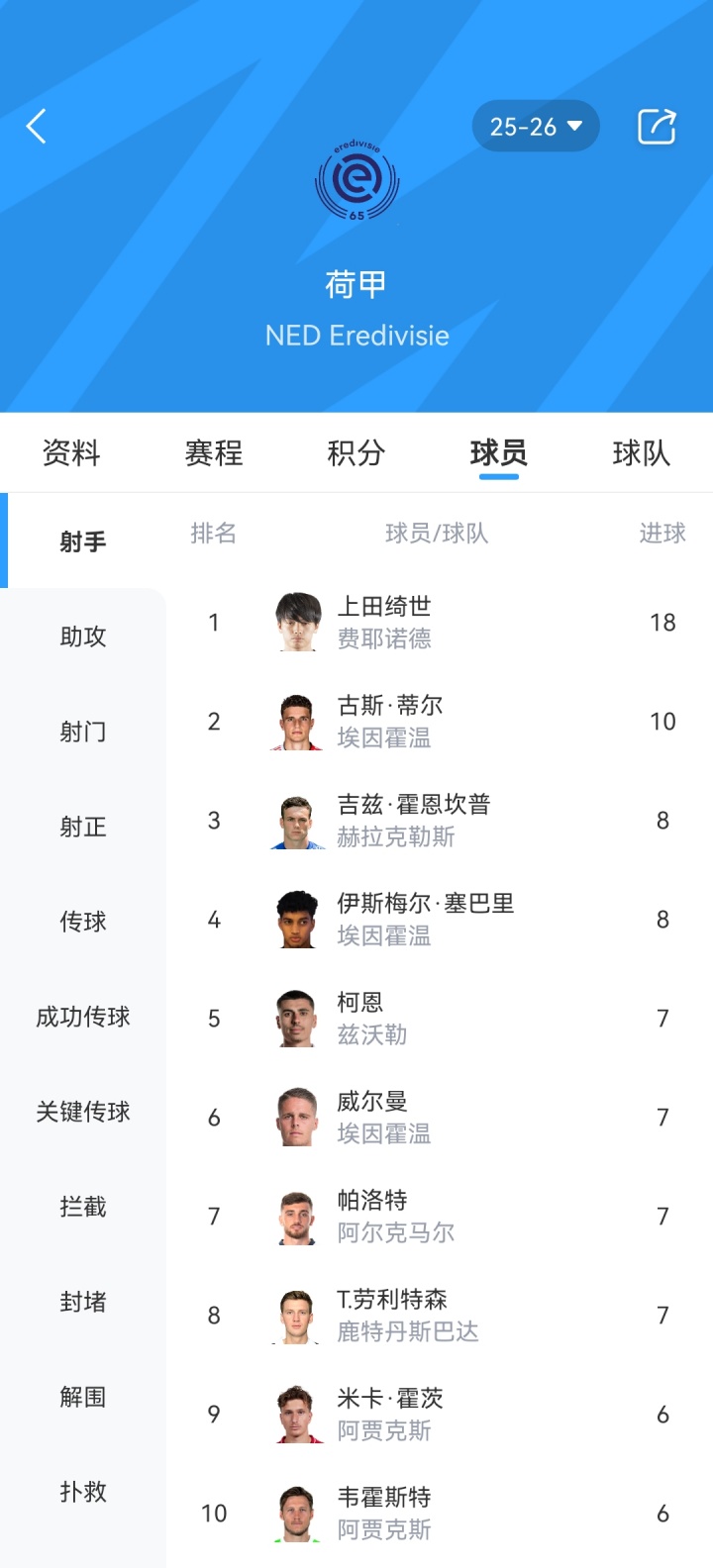
Task: Open 伊斯梅尔·塞巴里's player row
Action: click(x=425, y=919)
